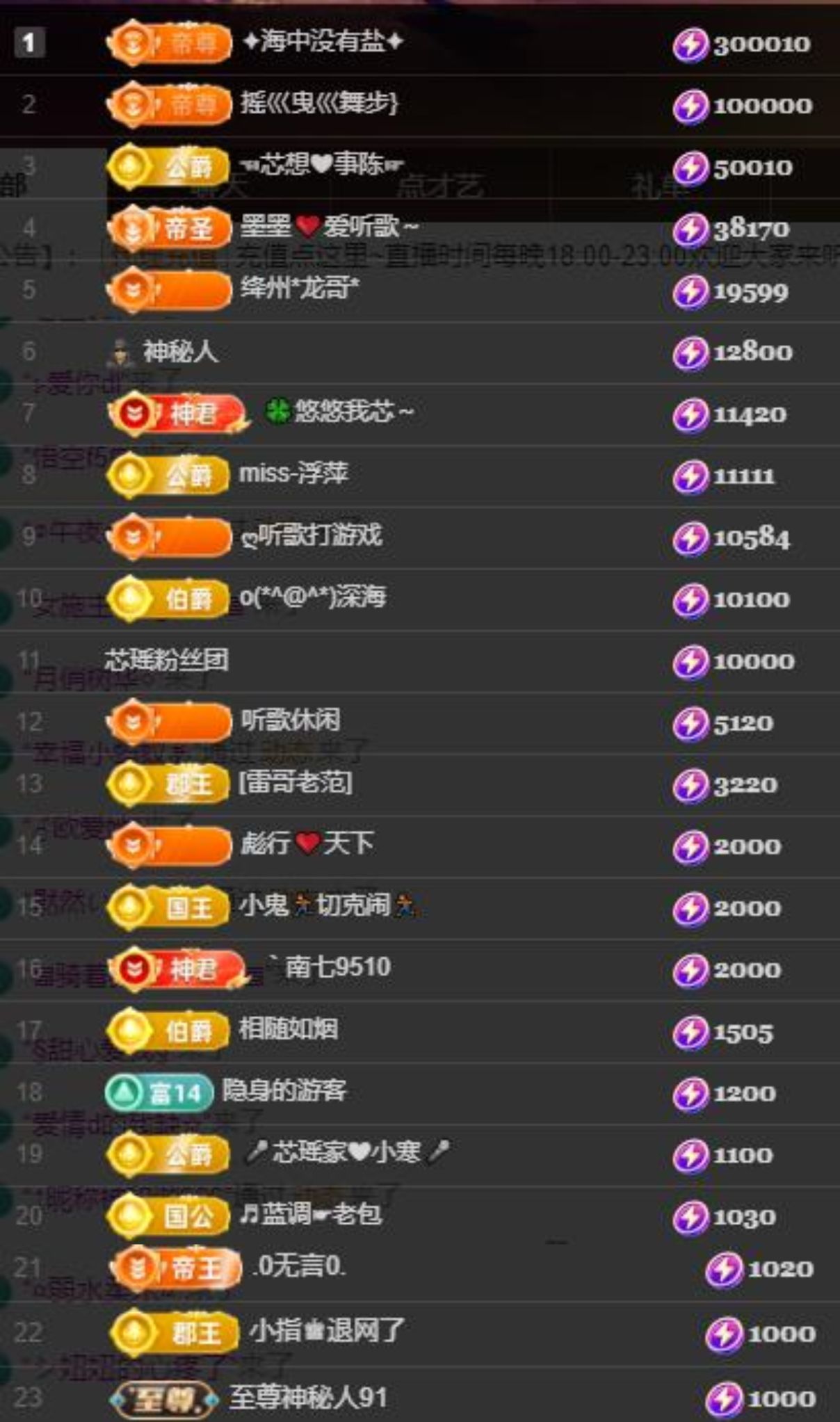Open miss-浮萍's profile row

click(x=293, y=474)
